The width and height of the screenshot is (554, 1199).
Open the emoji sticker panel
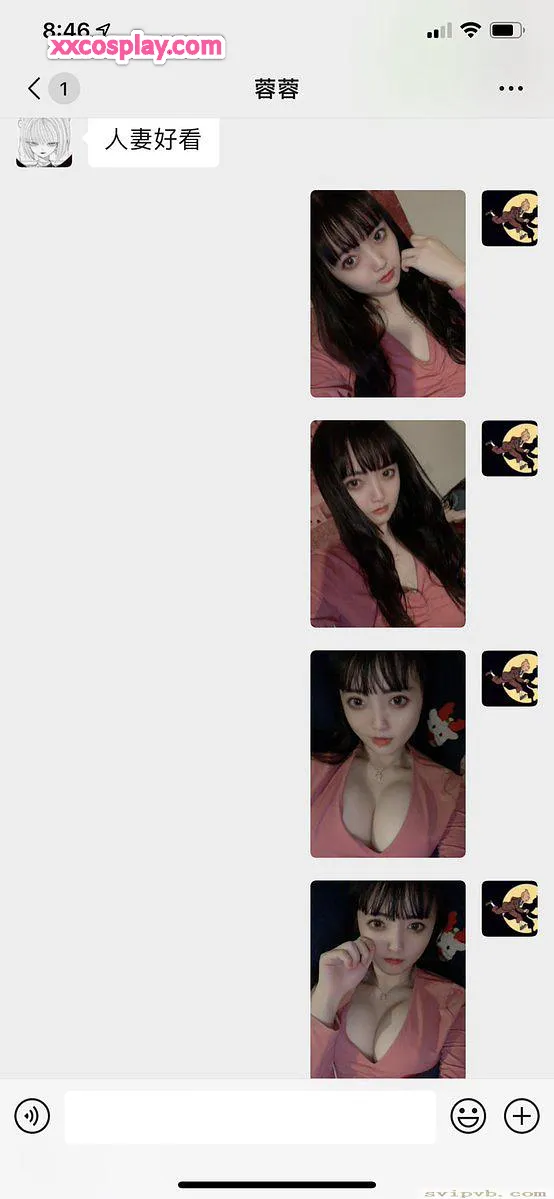(468, 1117)
